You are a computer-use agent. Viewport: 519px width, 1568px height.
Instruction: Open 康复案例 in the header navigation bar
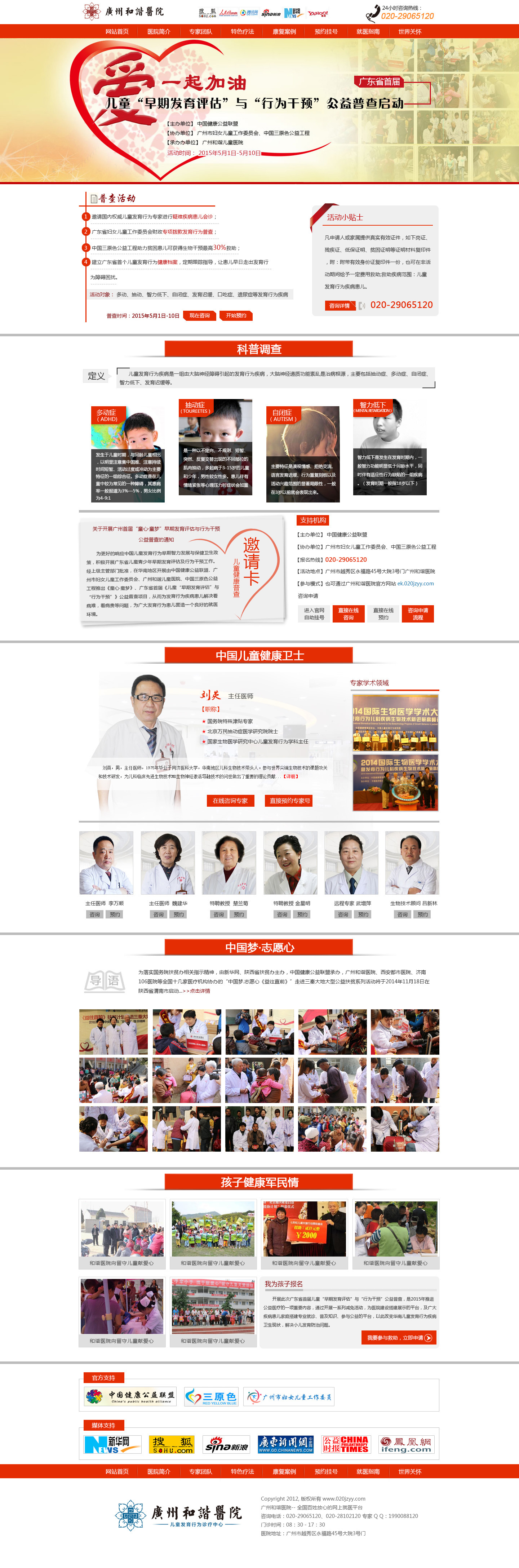pyautogui.click(x=284, y=32)
